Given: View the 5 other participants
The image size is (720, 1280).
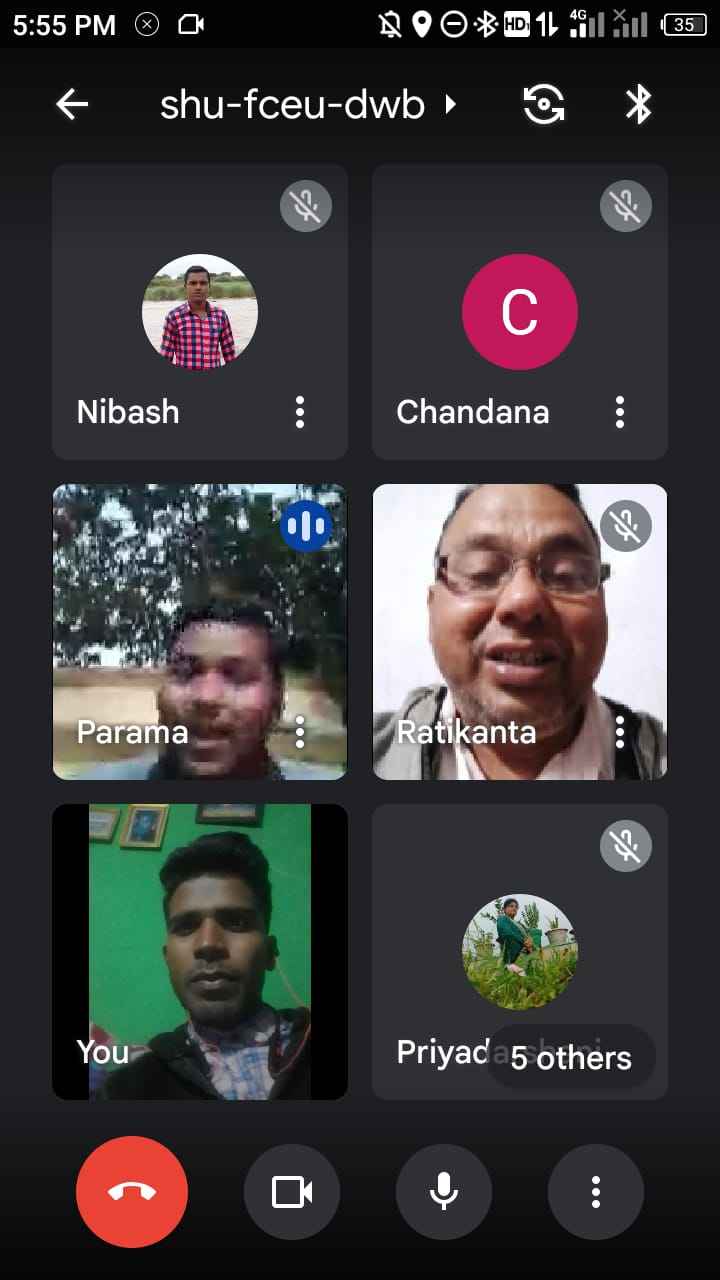Looking at the screenshot, I should click(571, 1058).
